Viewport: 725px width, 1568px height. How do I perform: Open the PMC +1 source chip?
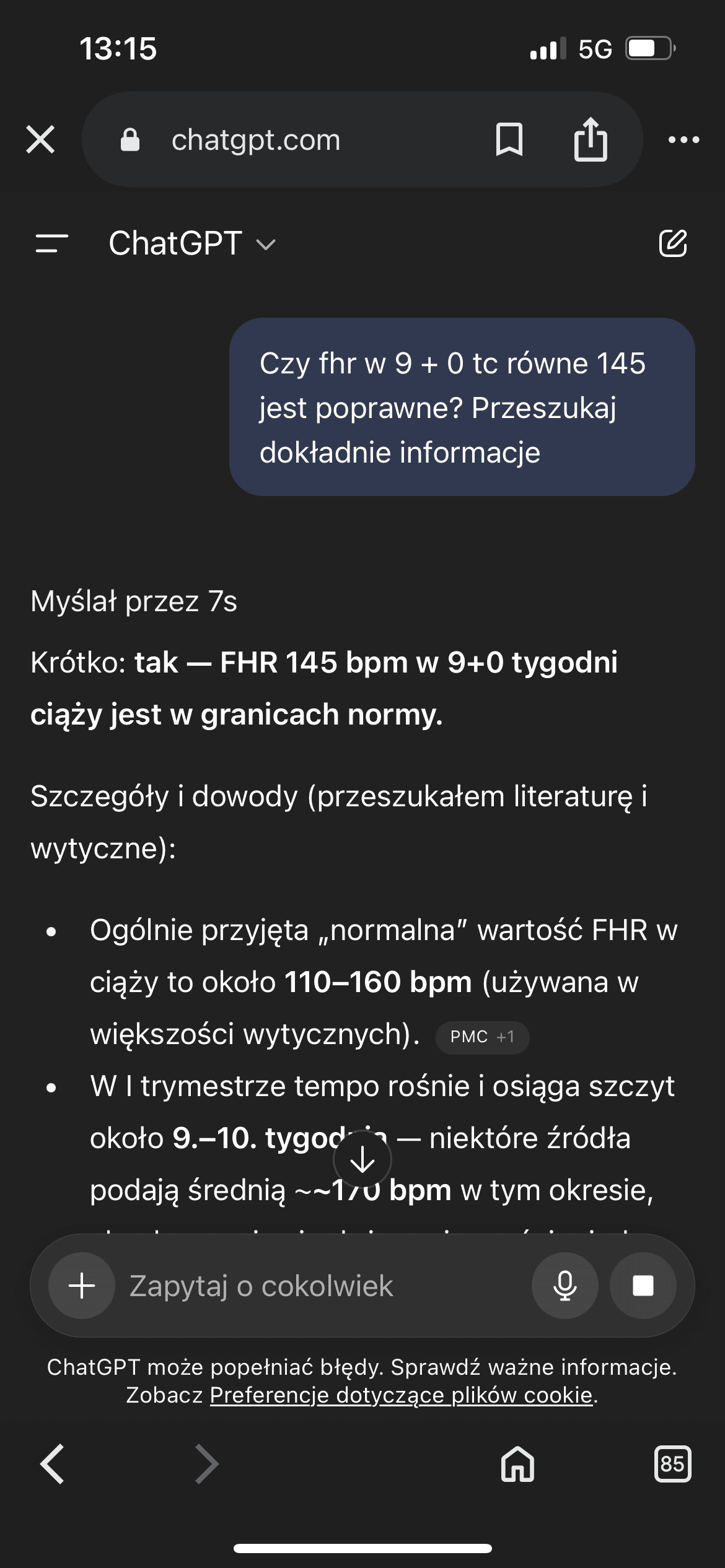pos(482,1037)
